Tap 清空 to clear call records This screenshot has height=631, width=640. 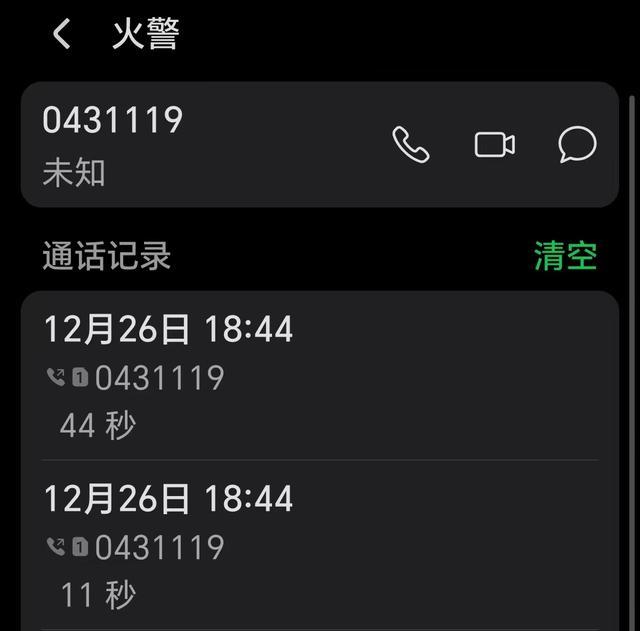coord(565,256)
